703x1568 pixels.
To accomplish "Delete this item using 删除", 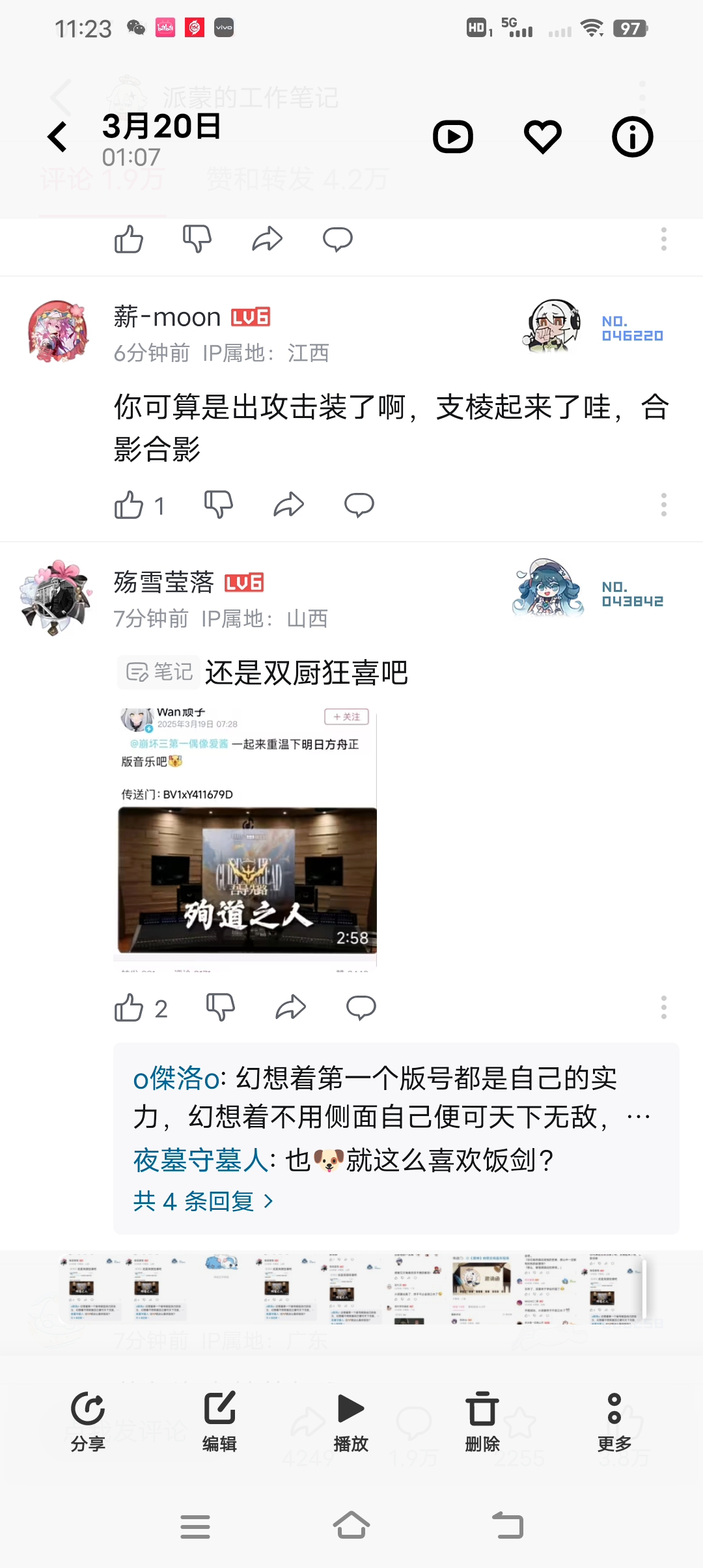I will point(482,1421).
